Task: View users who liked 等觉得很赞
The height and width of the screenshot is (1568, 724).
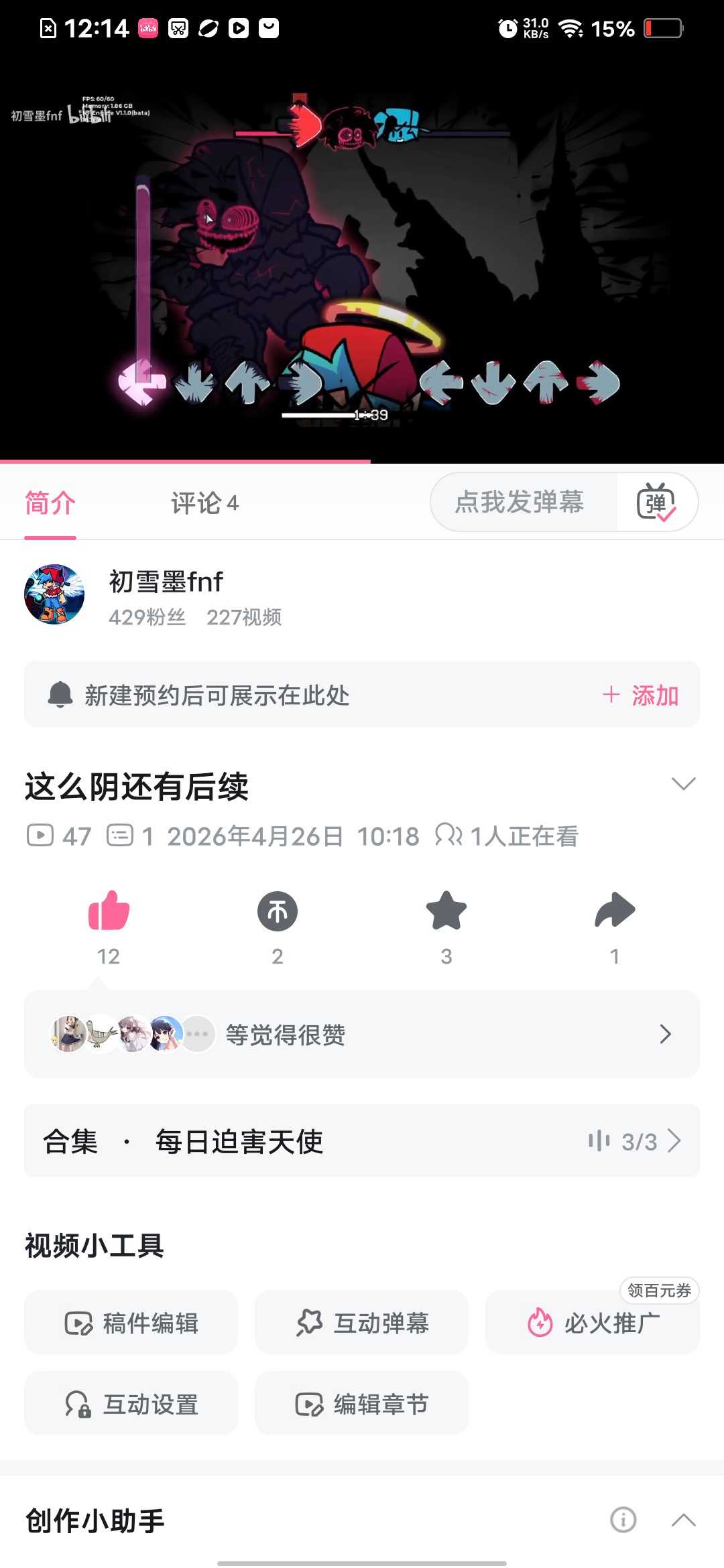Action: (362, 1034)
